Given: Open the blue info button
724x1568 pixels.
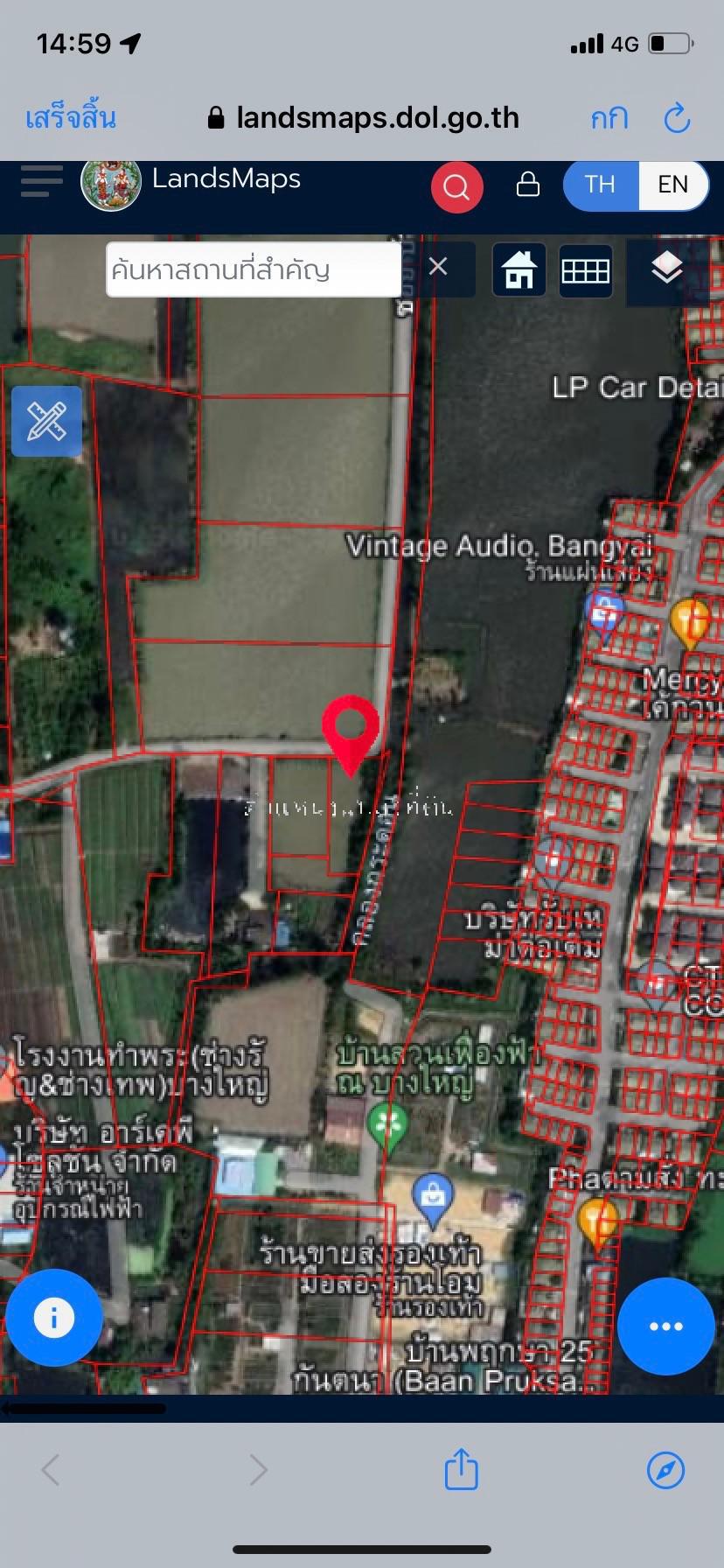Looking at the screenshot, I should click(x=53, y=1317).
